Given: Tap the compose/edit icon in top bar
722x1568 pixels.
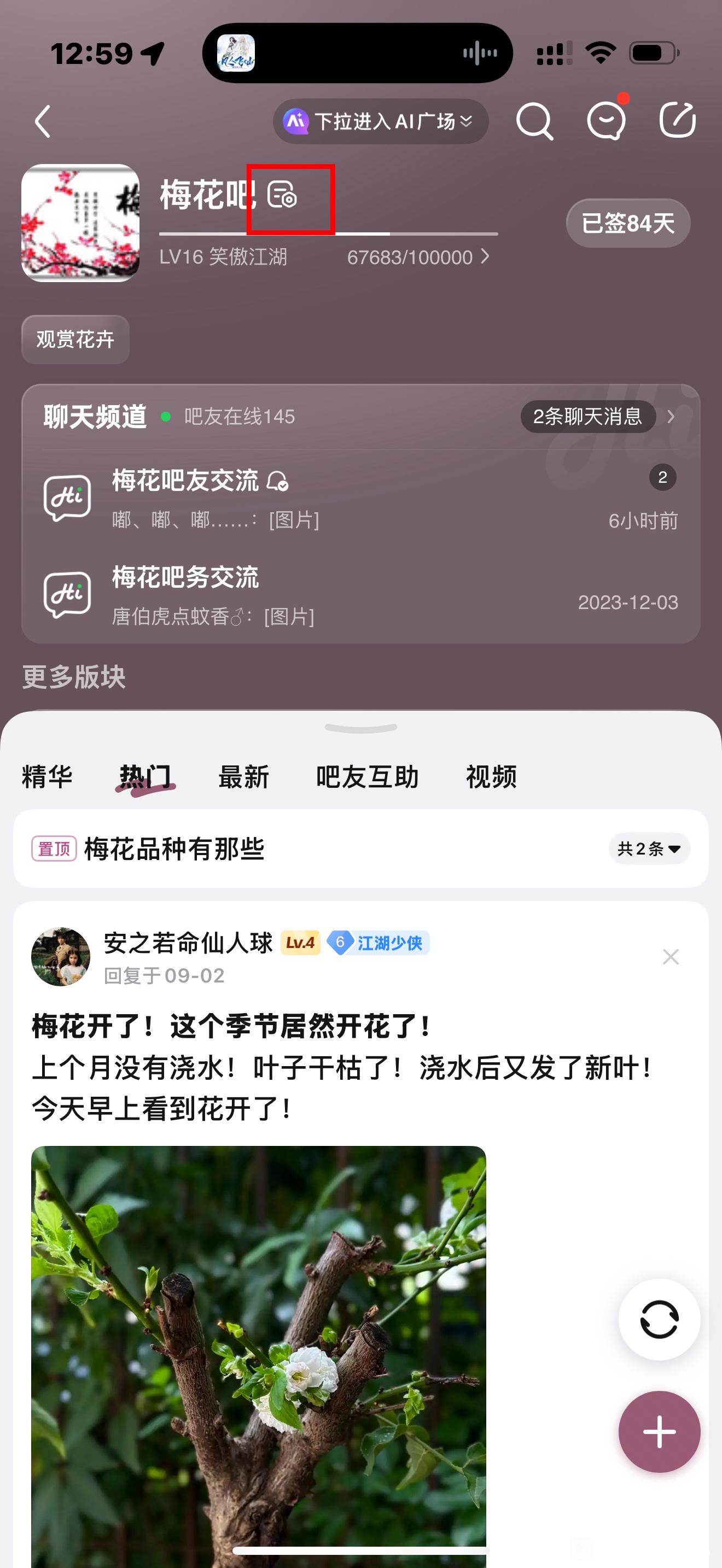Looking at the screenshot, I should [x=677, y=120].
